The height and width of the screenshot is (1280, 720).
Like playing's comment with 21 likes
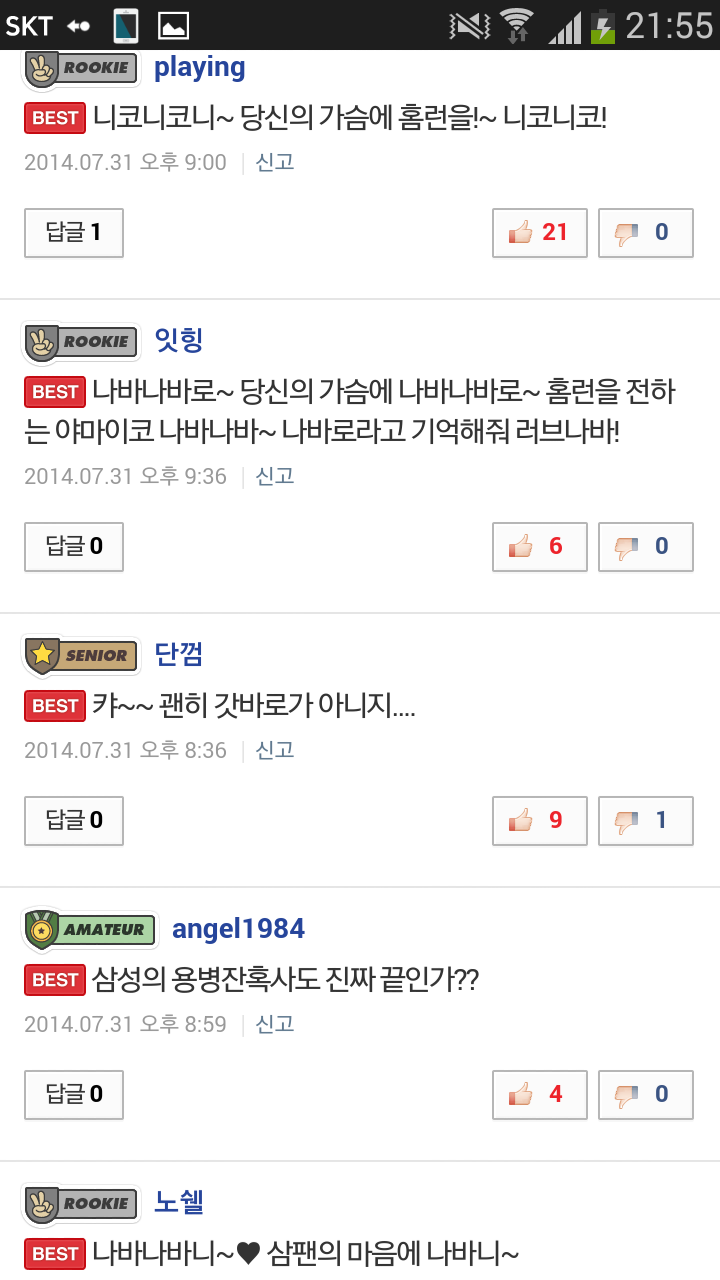(539, 233)
